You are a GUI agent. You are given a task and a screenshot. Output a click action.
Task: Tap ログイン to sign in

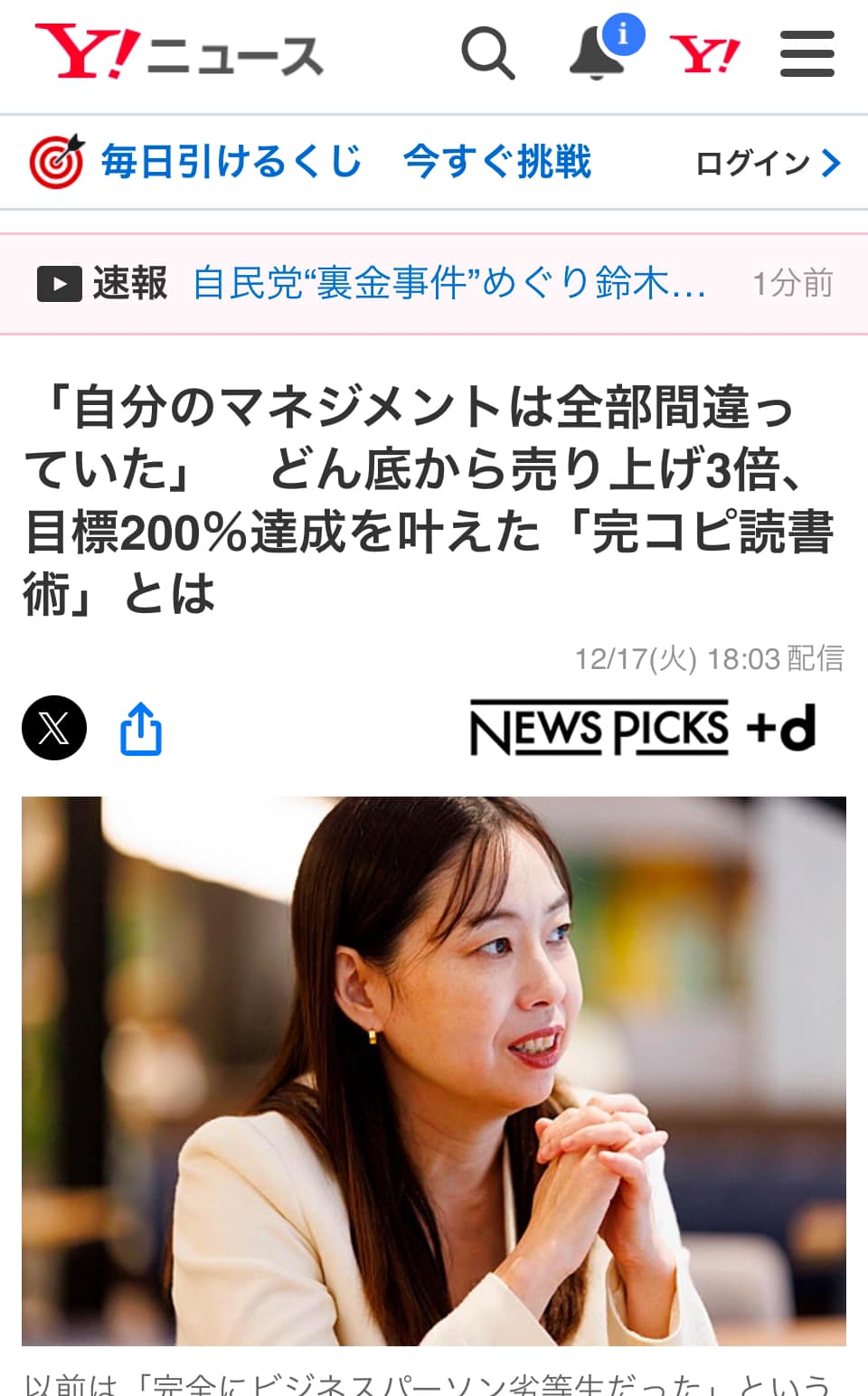767,164
